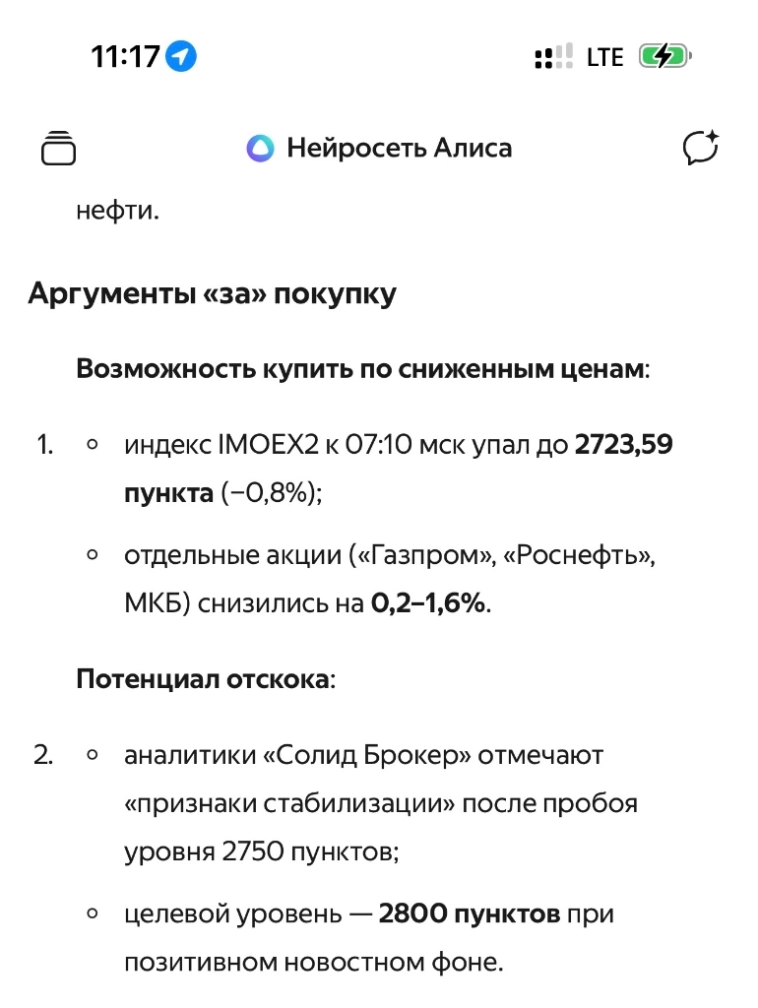
Task: Tap the bullet beside «отдельные акции»
Action: (x=92, y=553)
